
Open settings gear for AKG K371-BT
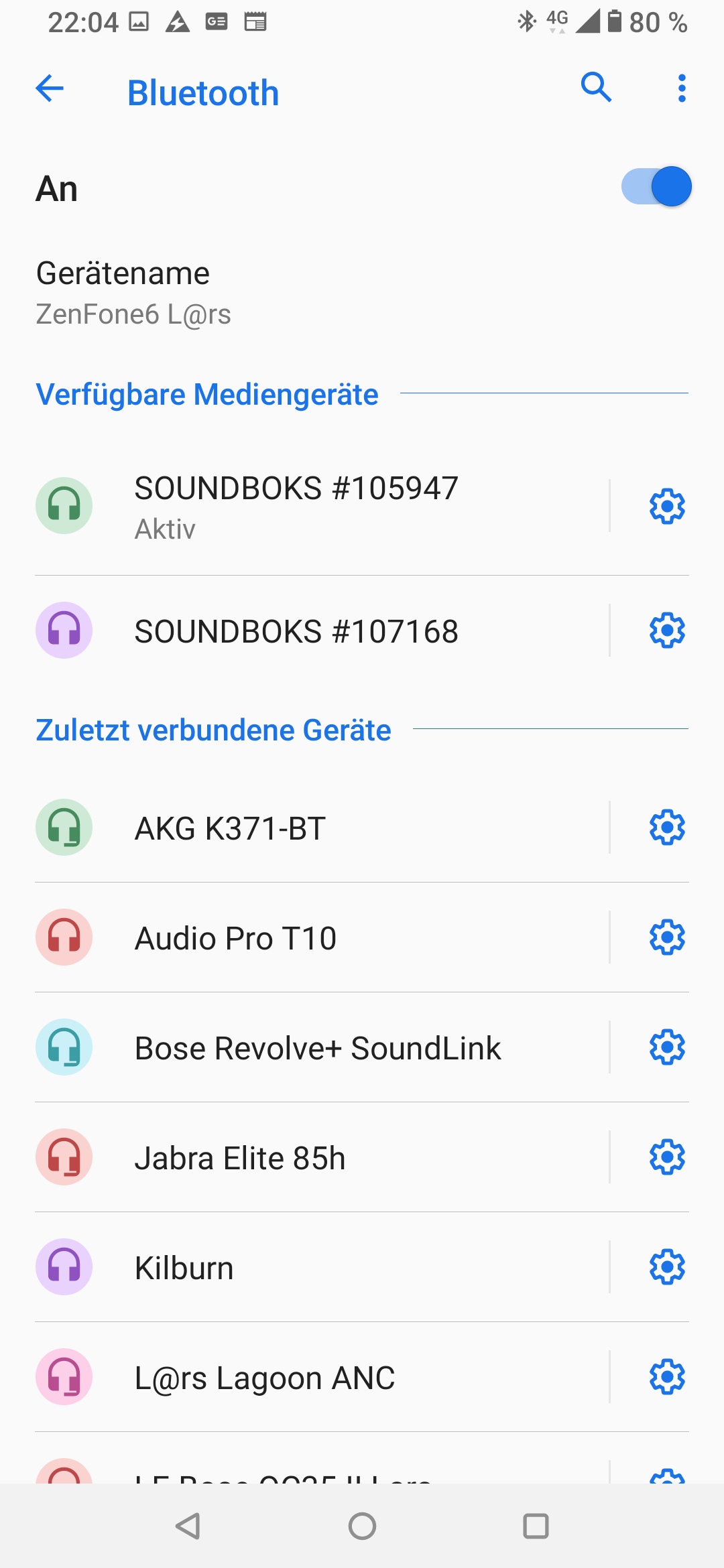[x=667, y=828]
